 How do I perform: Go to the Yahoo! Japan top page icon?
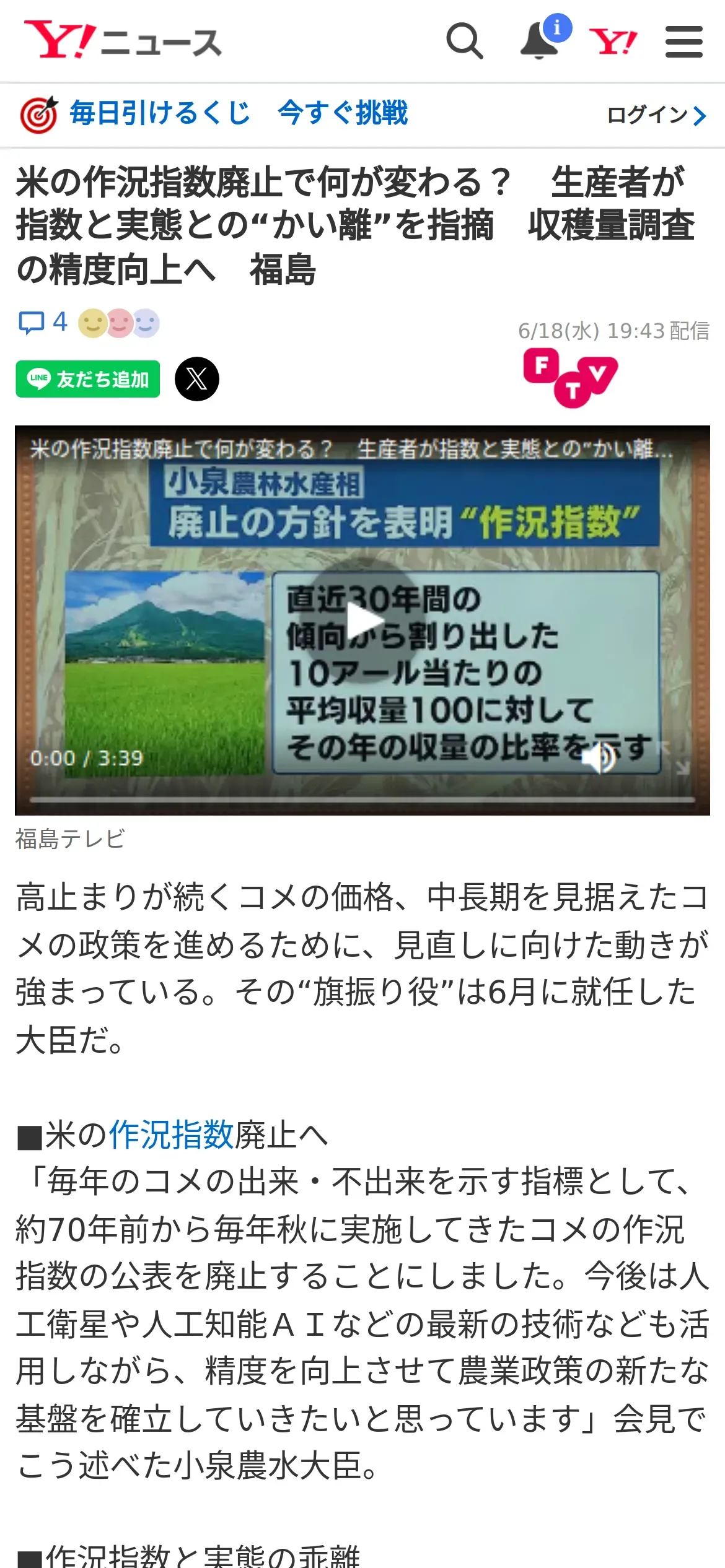(613, 42)
